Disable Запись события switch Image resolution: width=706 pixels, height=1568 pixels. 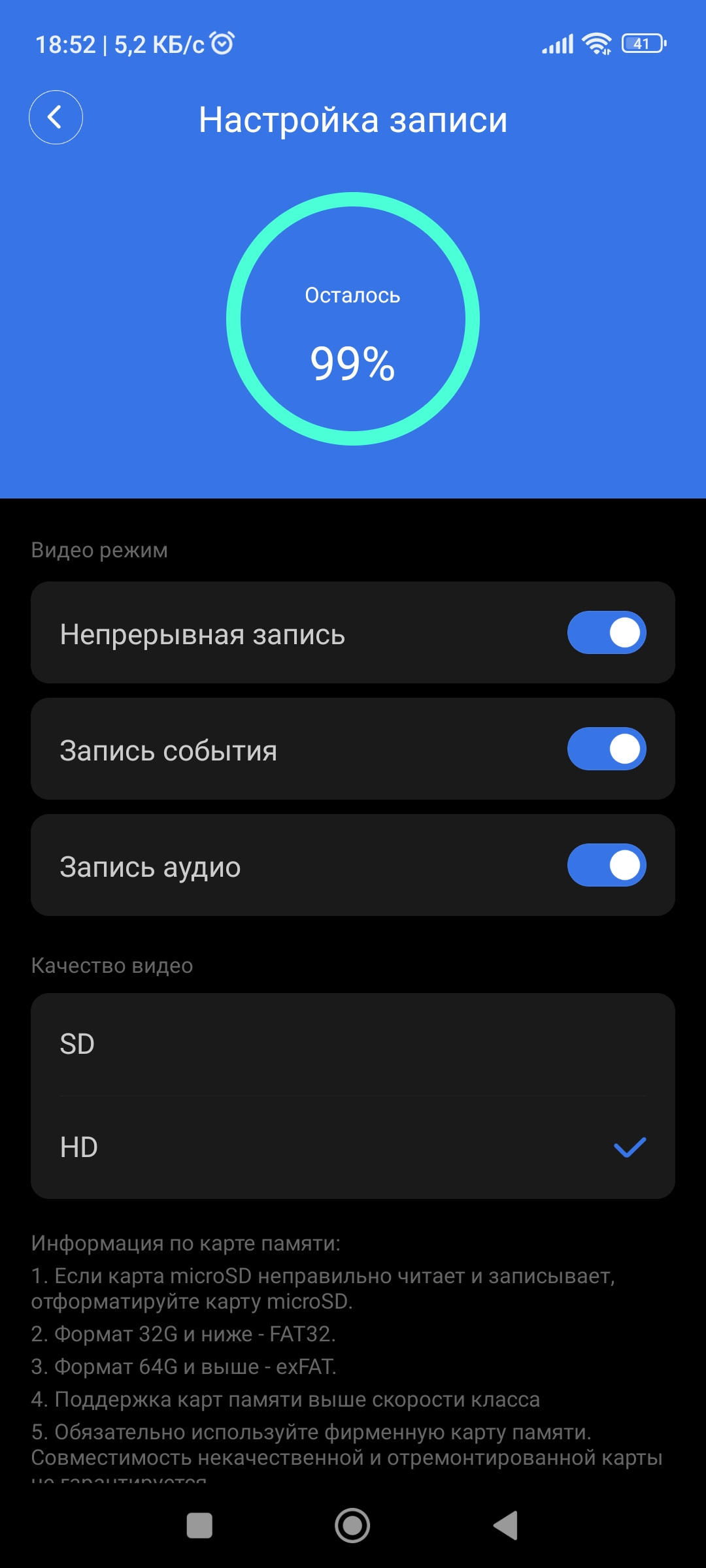point(606,749)
